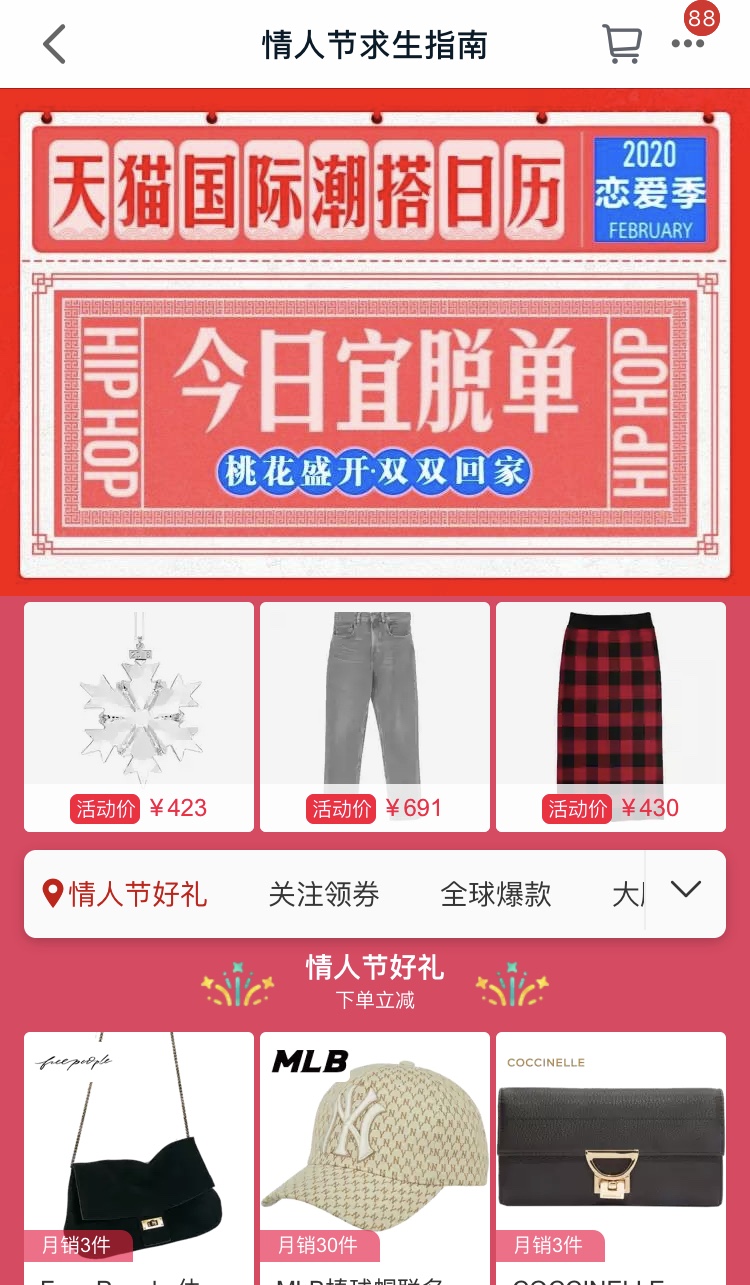Open the 天猫国际潮搭日历 banner
Screen dimensions: 750x1285
(374, 340)
